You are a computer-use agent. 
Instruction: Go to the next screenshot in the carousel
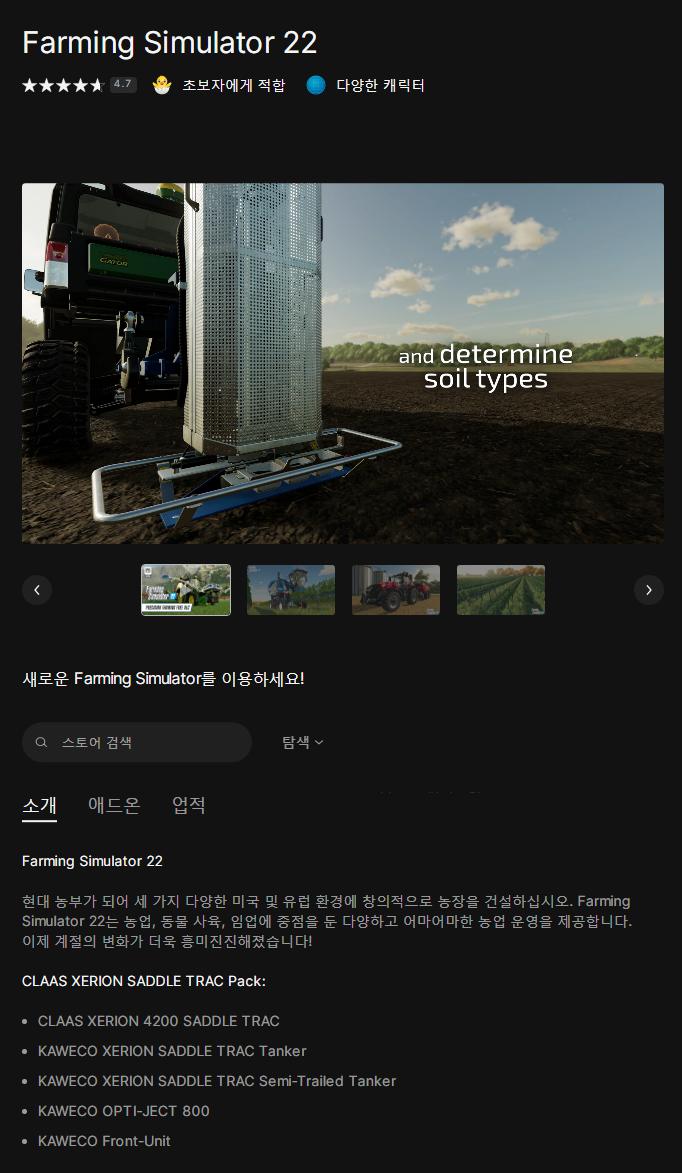pos(648,590)
